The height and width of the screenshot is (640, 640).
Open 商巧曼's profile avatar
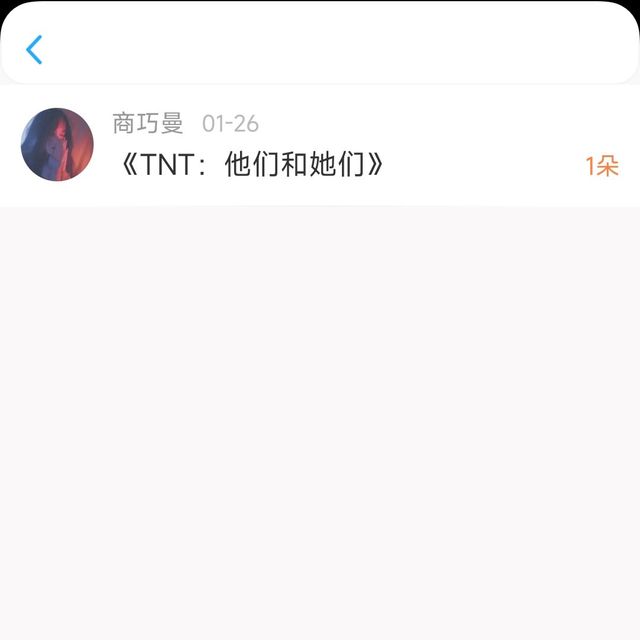coord(57,145)
